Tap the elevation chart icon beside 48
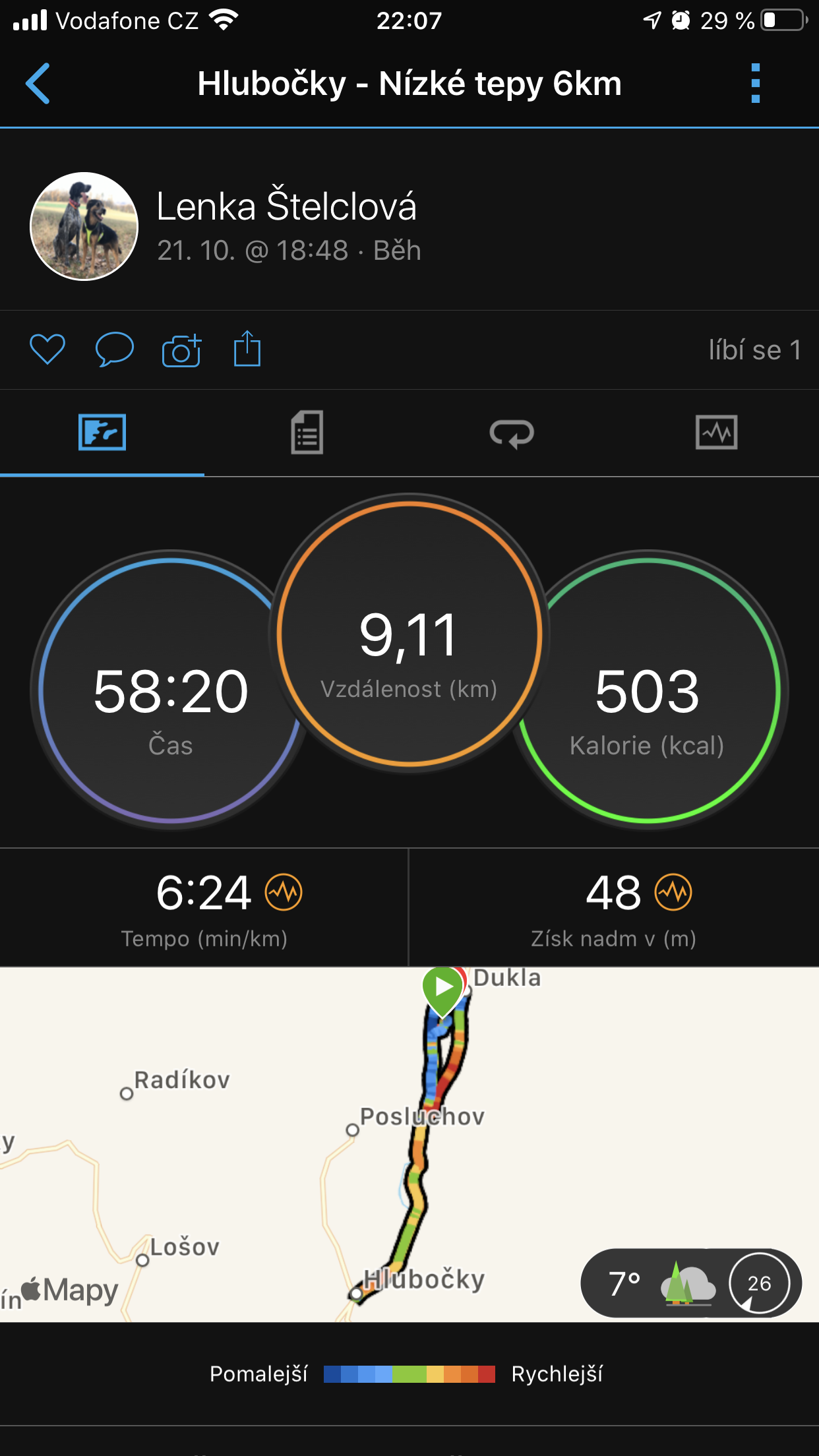The height and width of the screenshot is (1456, 819). (x=673, y=892)
